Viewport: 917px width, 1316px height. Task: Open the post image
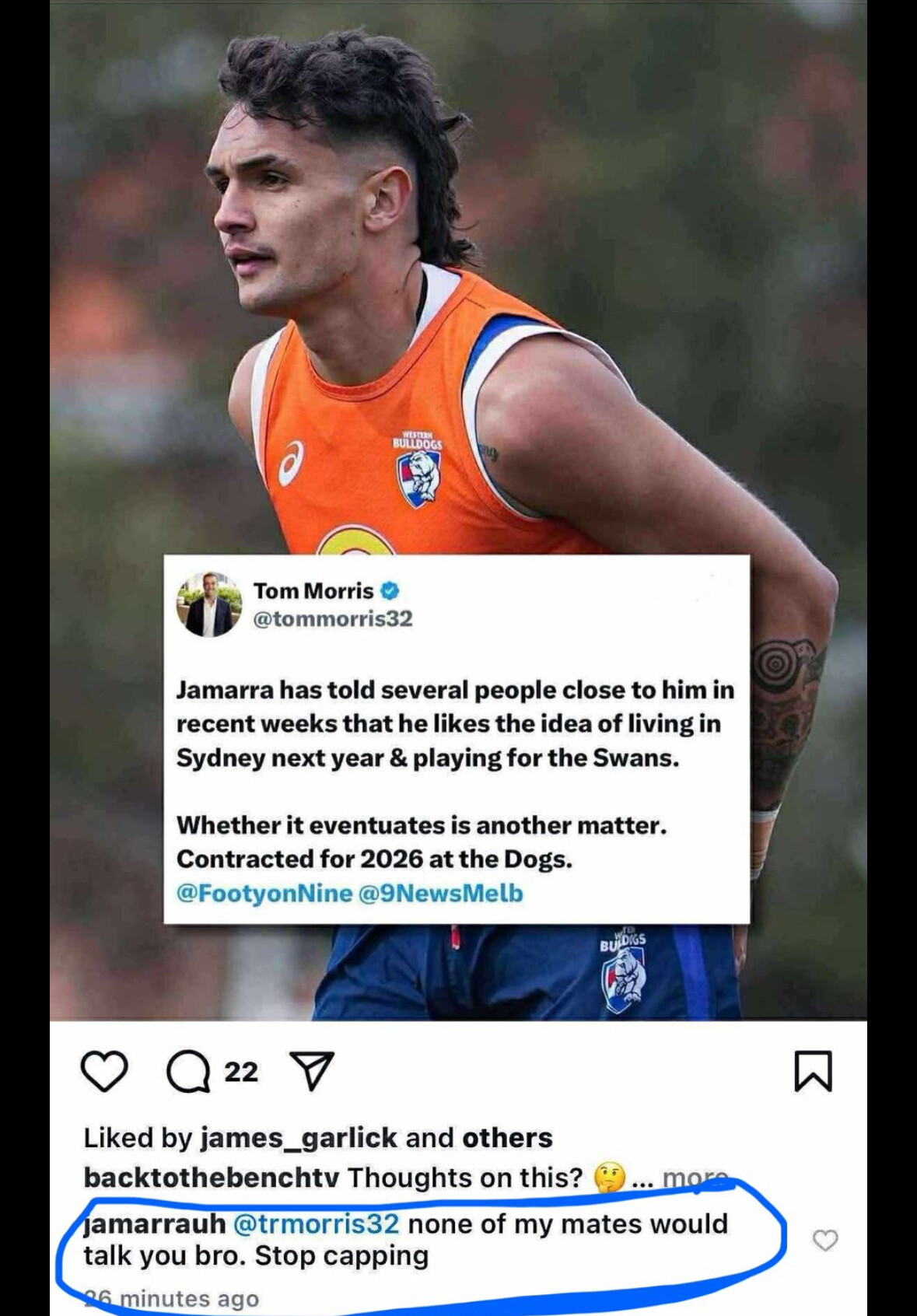coord(458,311)
